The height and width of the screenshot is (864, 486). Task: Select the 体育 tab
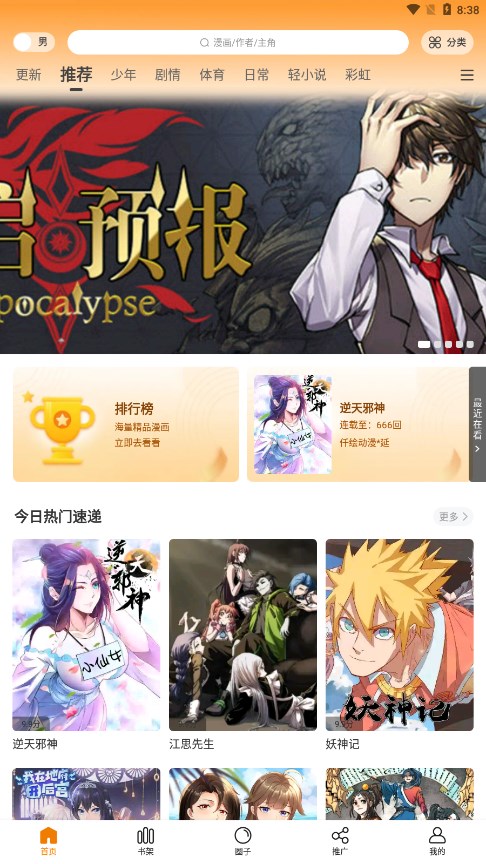pos(212,74)
